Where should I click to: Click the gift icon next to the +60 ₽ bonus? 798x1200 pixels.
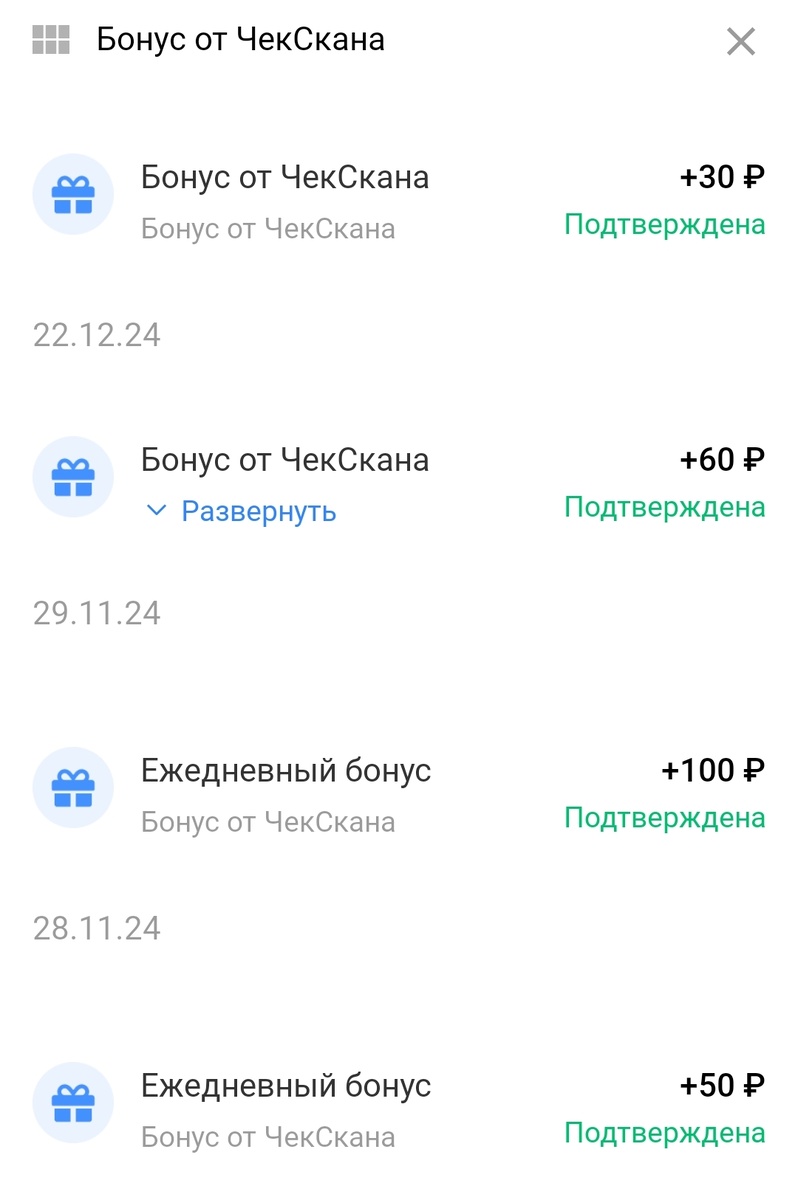73,478
